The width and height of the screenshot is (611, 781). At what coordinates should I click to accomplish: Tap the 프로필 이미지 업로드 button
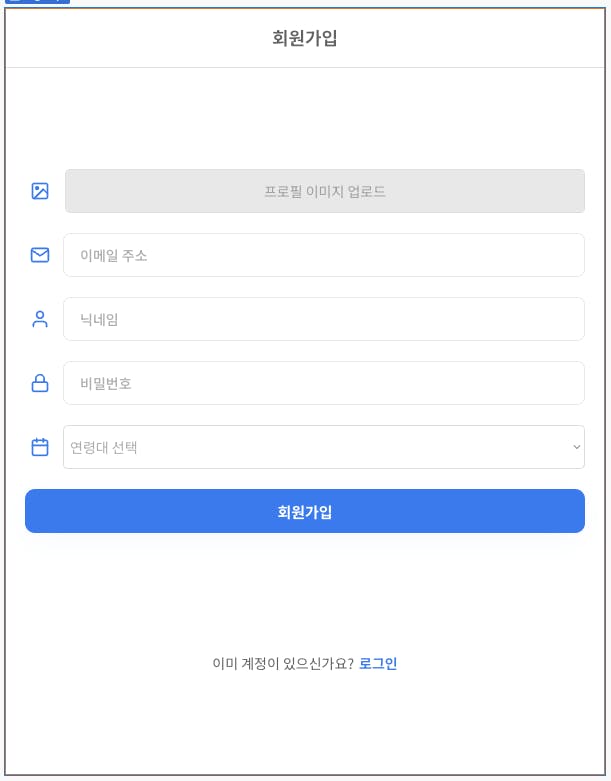pos(324,191)
